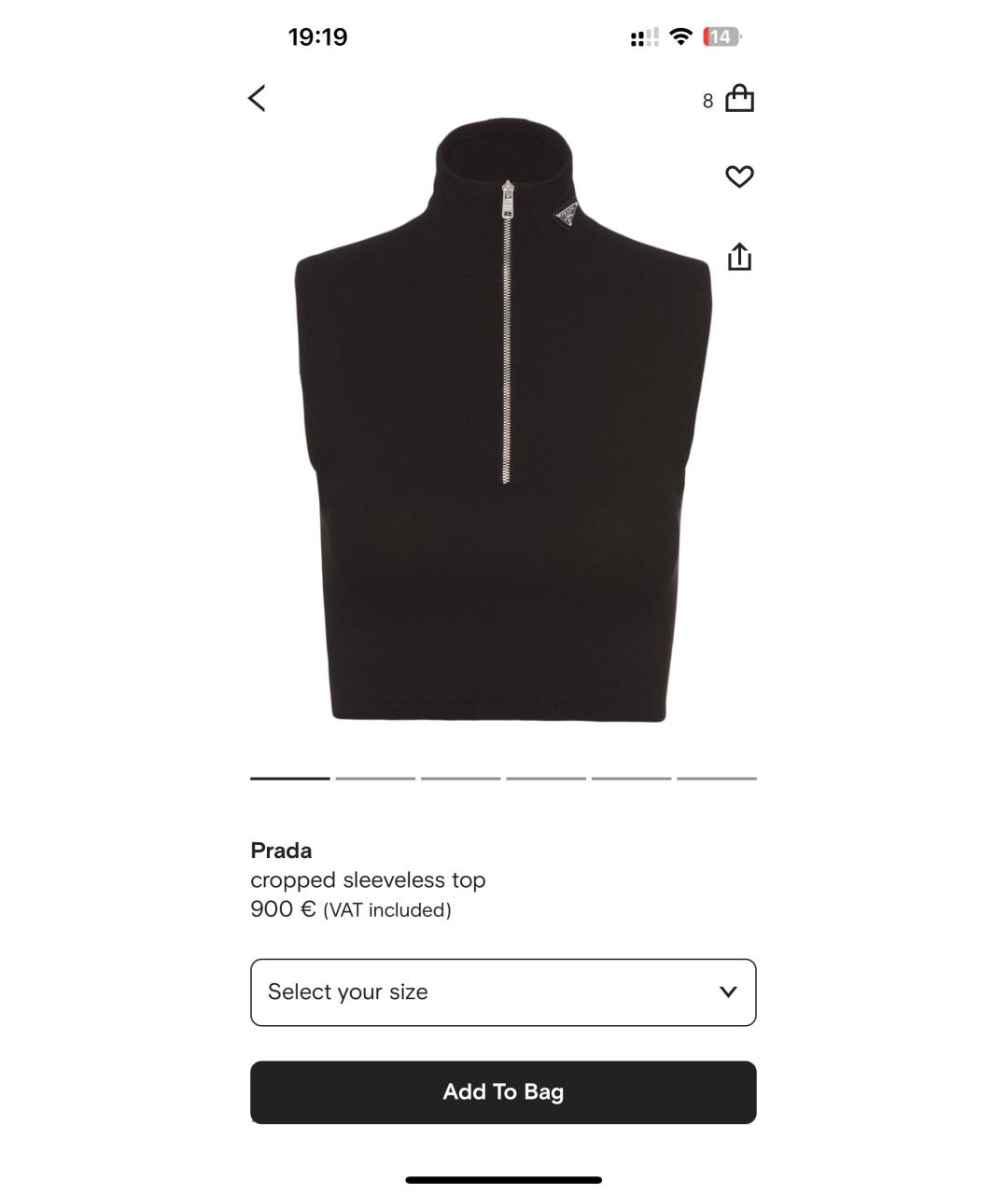This screenshot has width=1008, height=1195.
Task: View the cropped sleeveless top image
Action: 503,420
